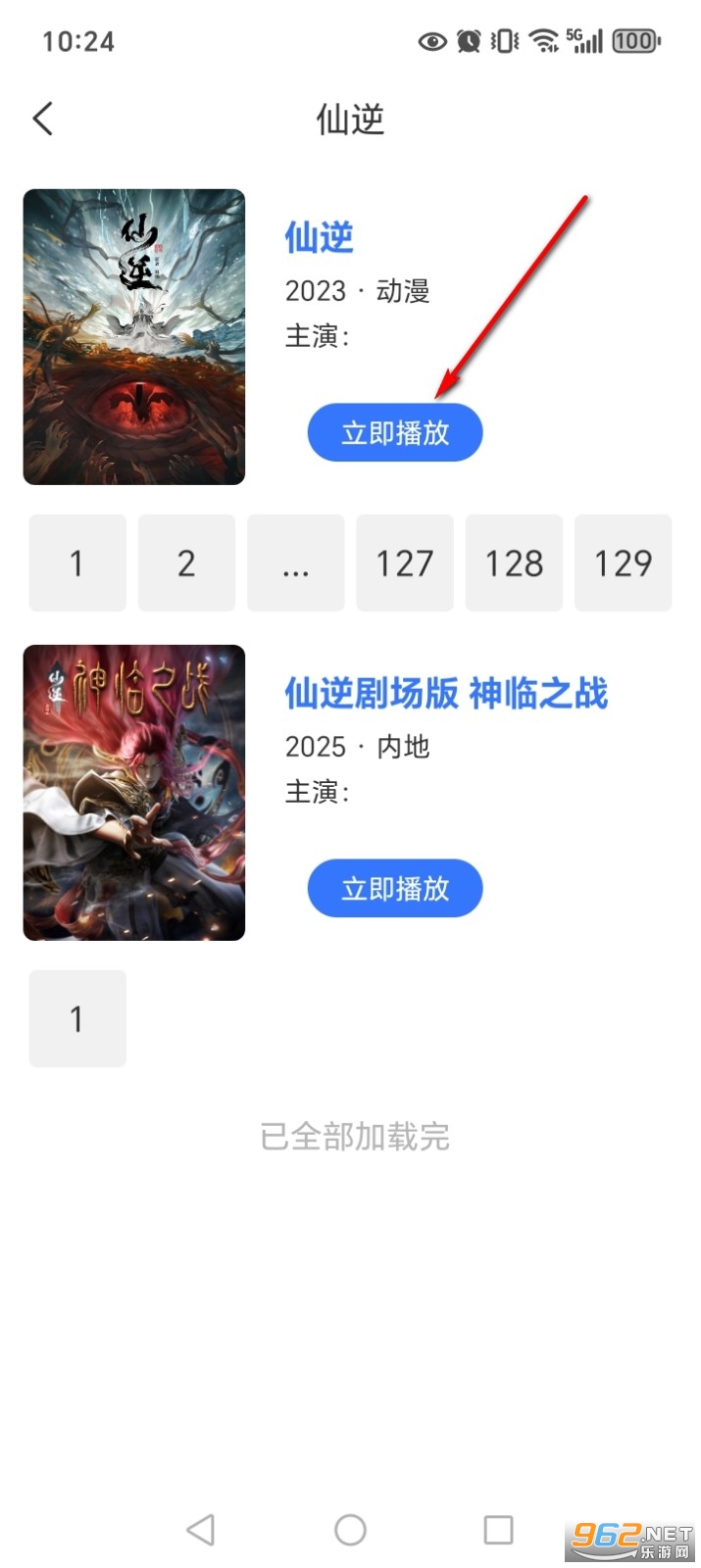Select episode 1 of 神临之战
Screen dimensions: 701x1568
[x=77, y=1018]
